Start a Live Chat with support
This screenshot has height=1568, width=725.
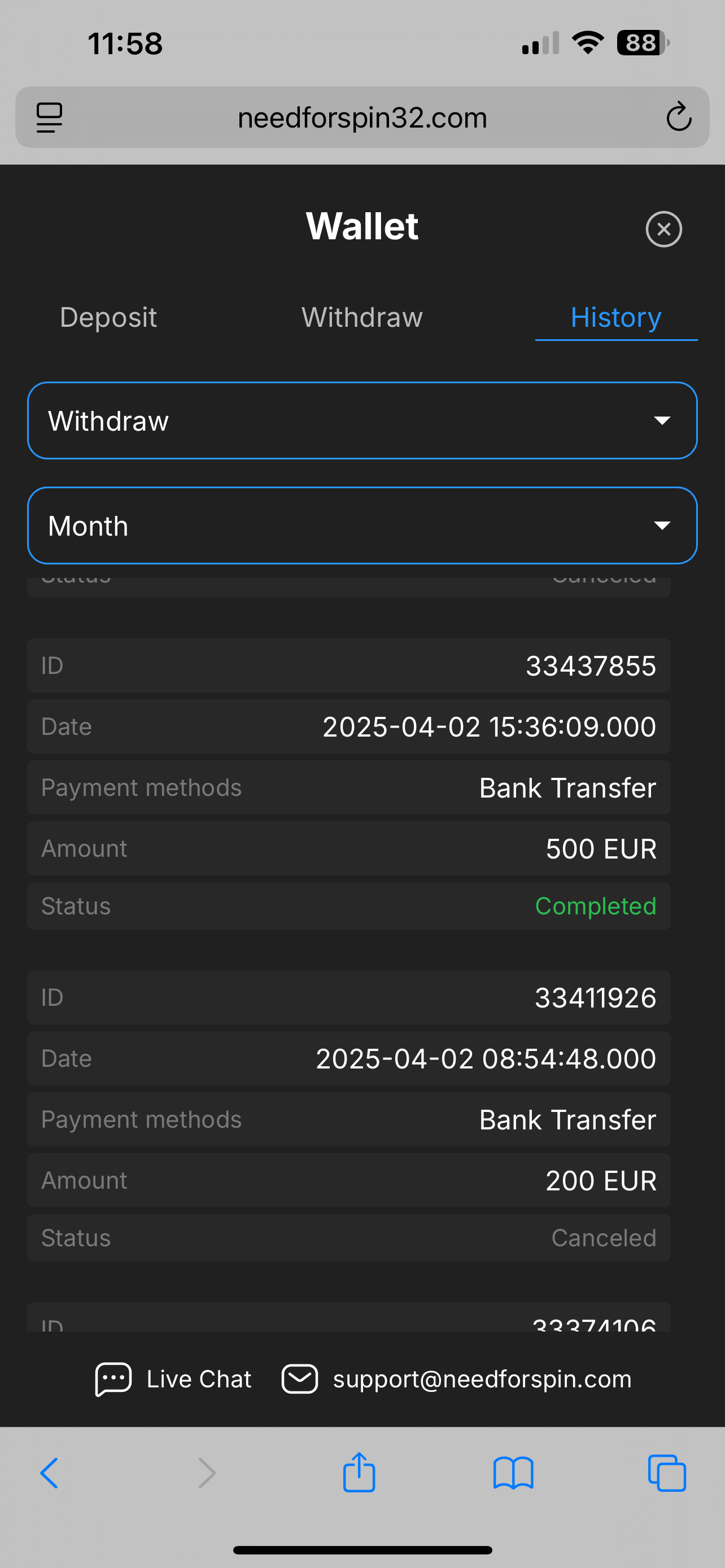[x=173, y=1379]
